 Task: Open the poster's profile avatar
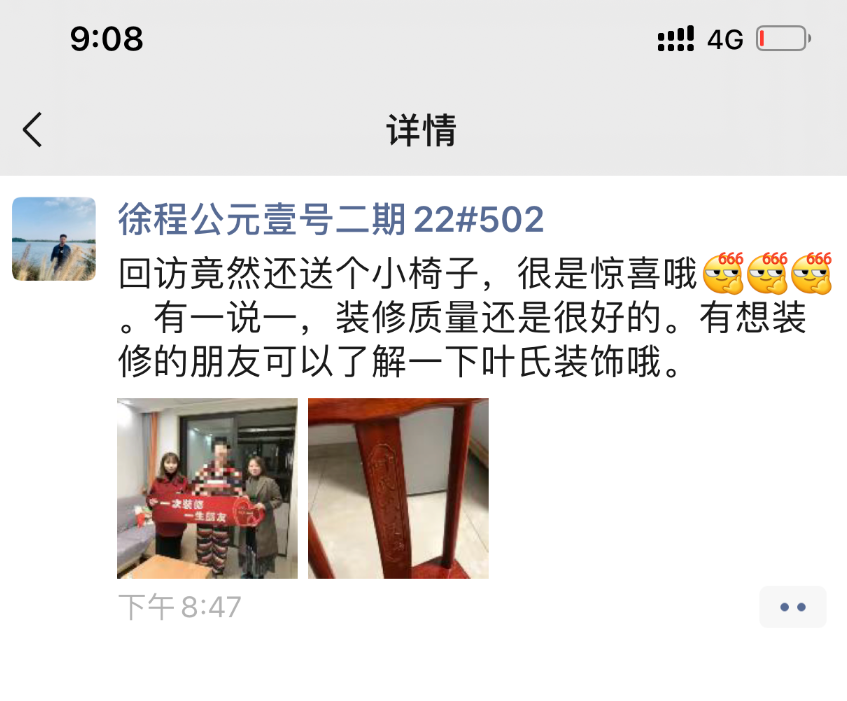click(x=54, y=239)
